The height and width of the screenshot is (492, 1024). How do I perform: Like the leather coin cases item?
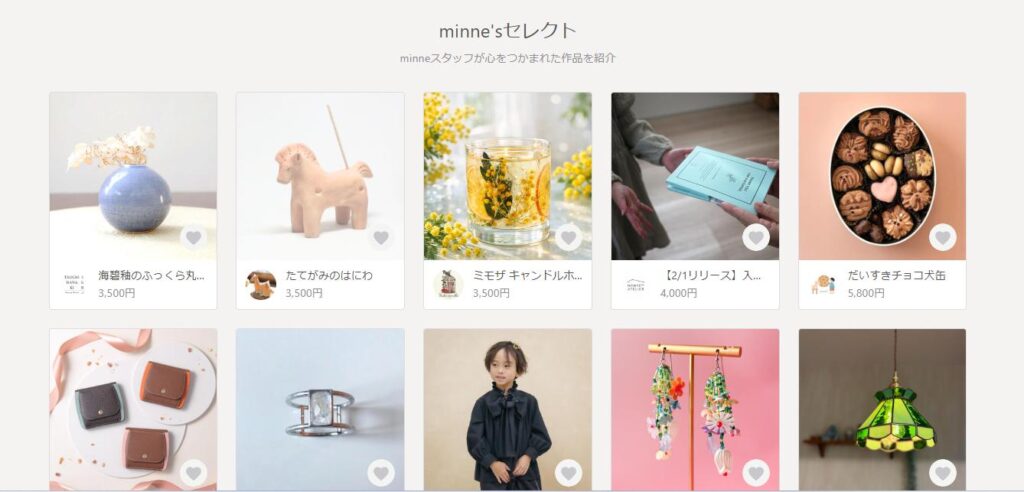(194, 472)
